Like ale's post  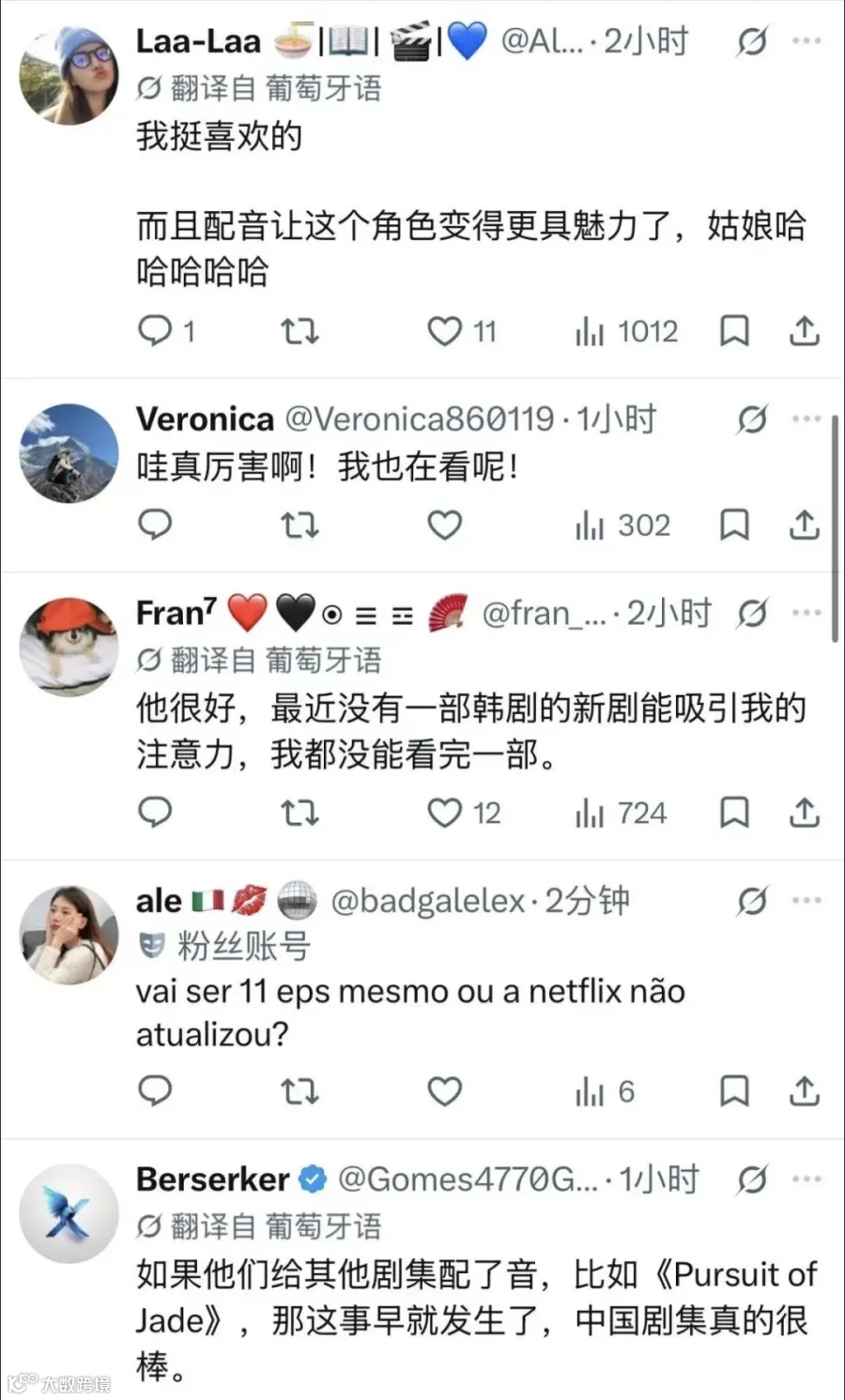point(445,1091)
